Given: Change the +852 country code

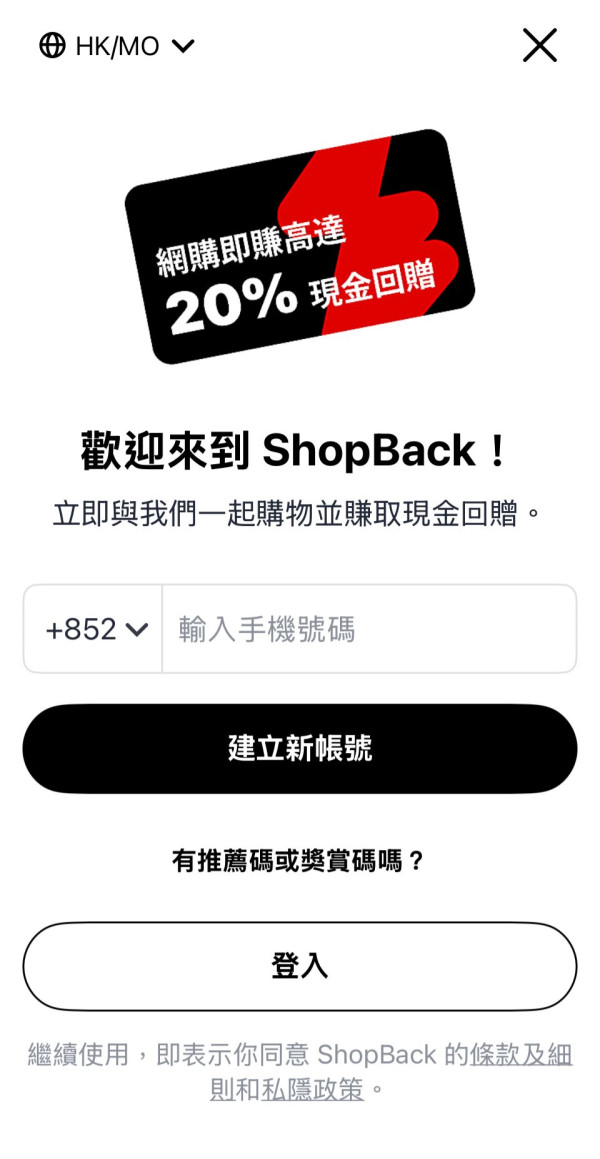Looking at the screenshot, I should point(95,629).
